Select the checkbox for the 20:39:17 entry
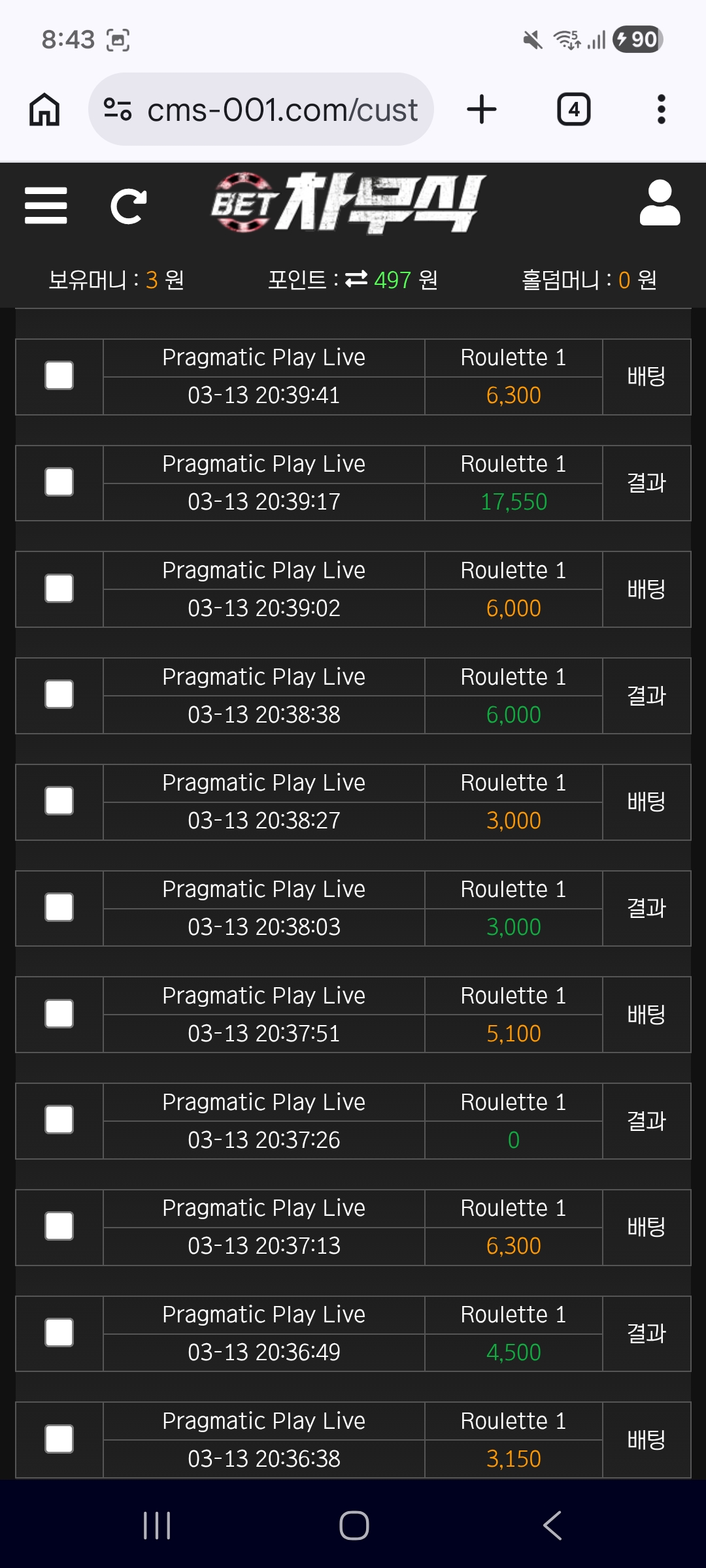Viewport: 706px width, 1568px height. (59, 483)
